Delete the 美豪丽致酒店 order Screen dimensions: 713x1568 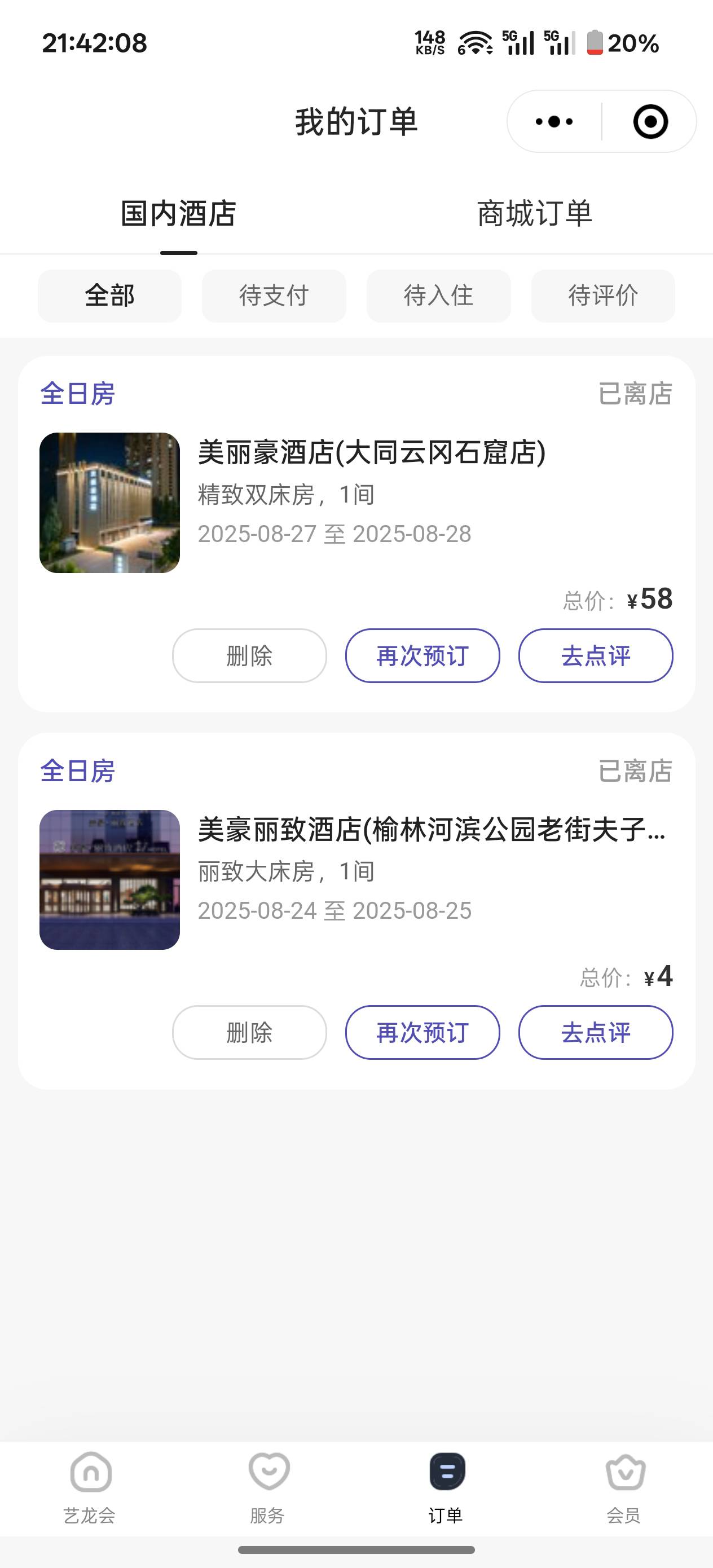click(249, 1032)
